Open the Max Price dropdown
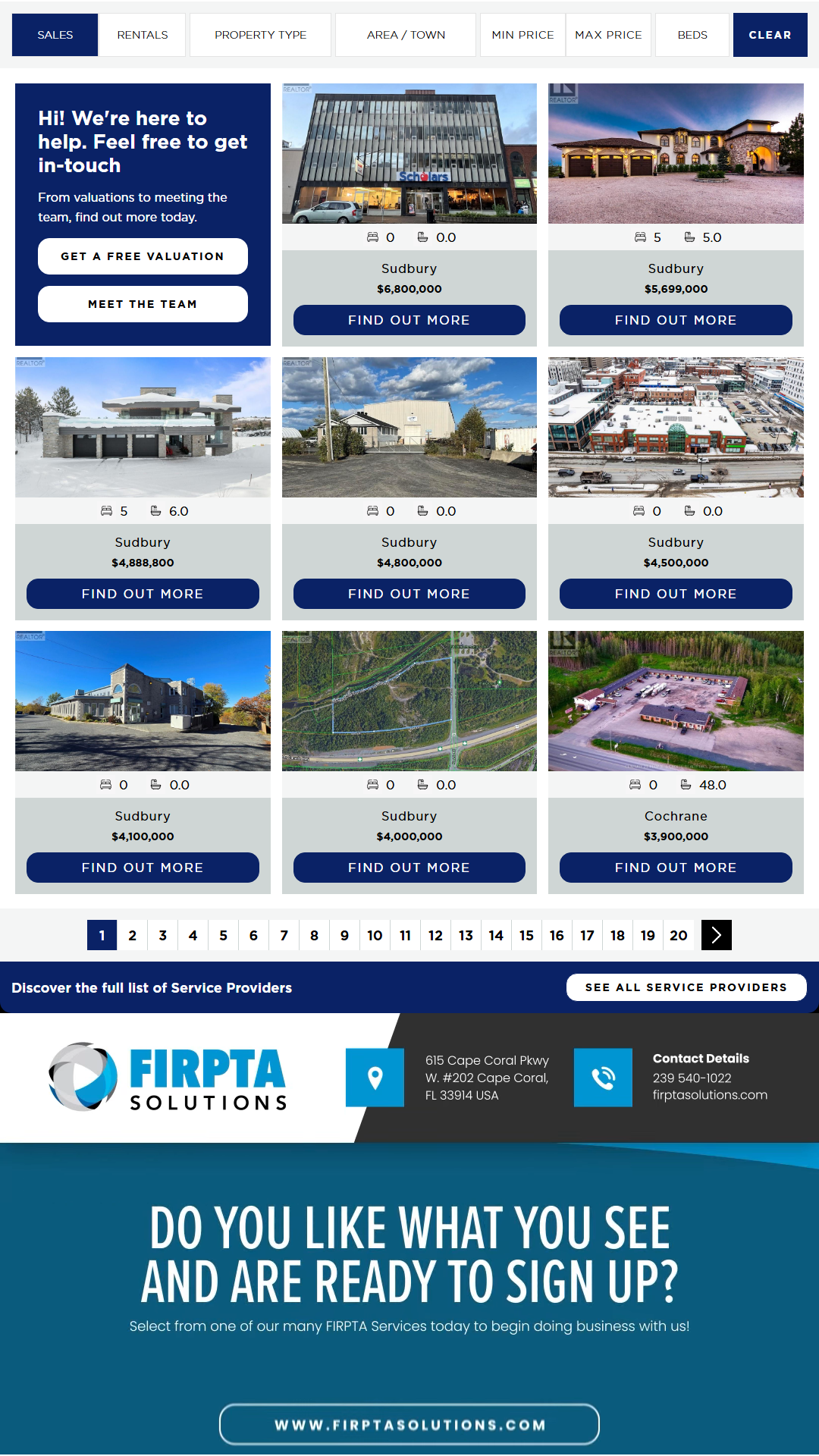Screen dimensions: 819x1456 tap(608, 35)
